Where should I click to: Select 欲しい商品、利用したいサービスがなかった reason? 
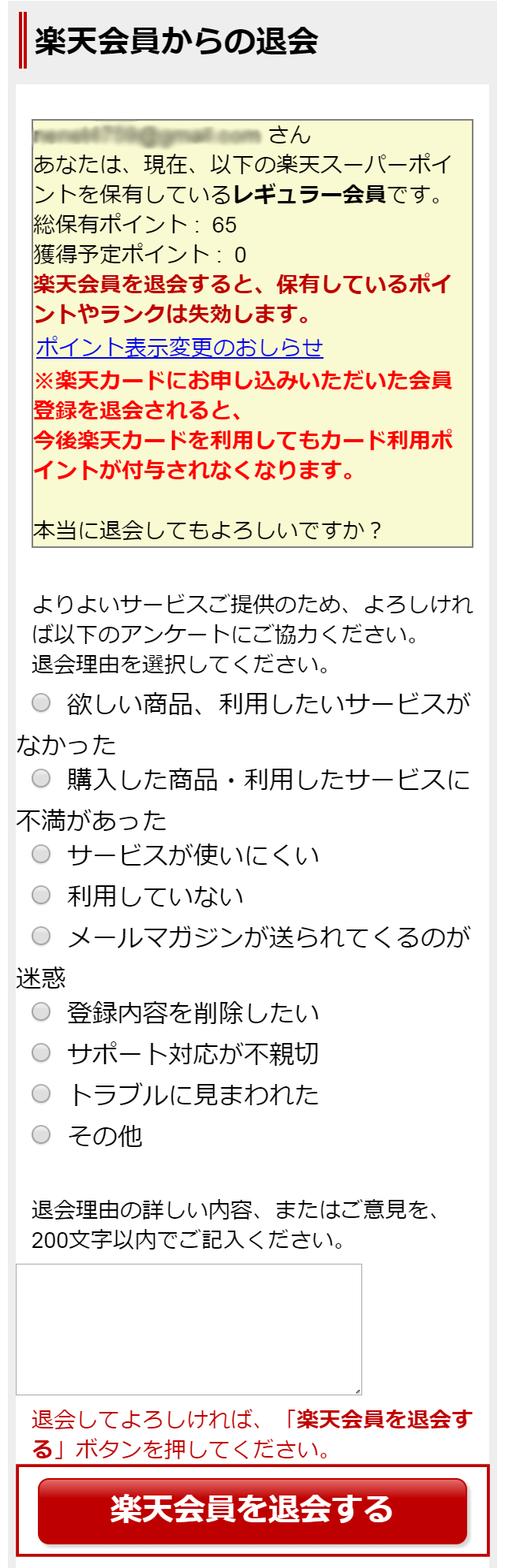[x=41, y=702]
